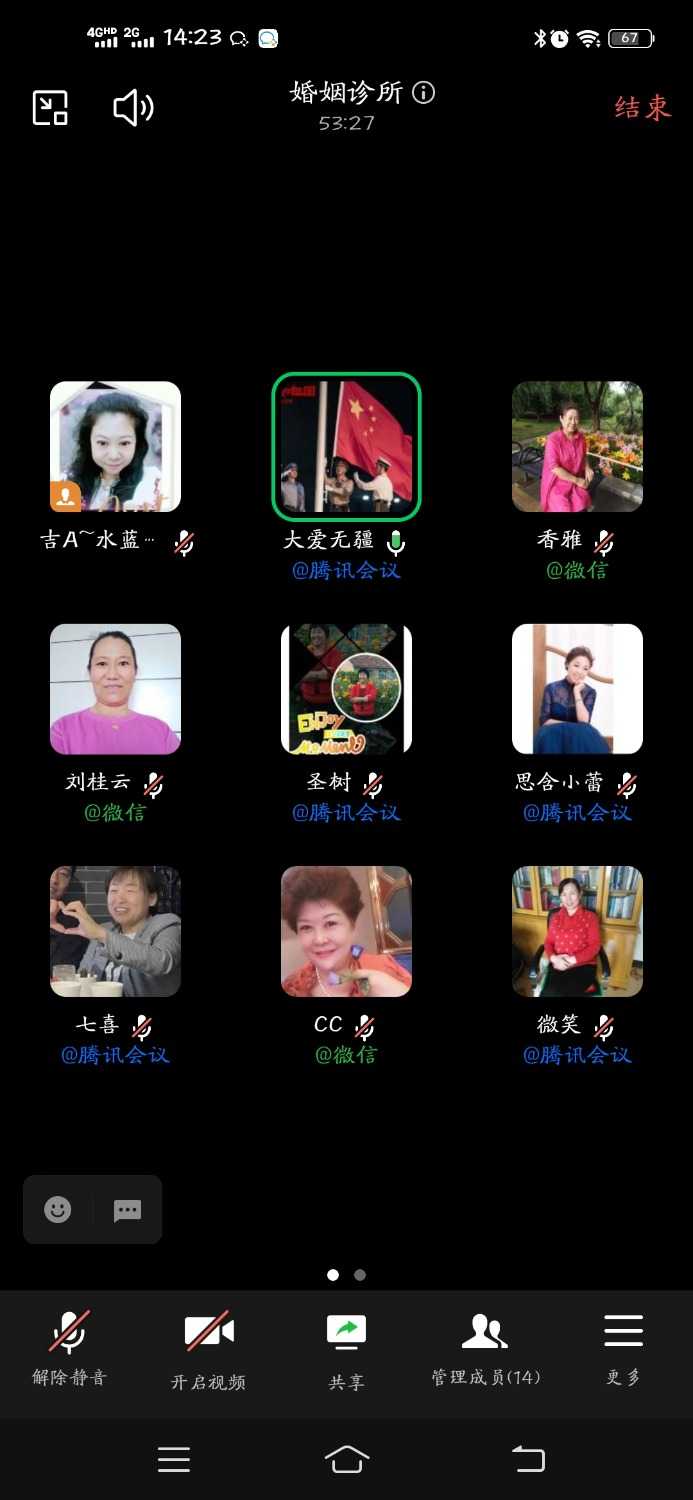693x1500 pixels.
Task: Select participant 圣树's tile
Action: pyautogui.click(x=346, y=689)
